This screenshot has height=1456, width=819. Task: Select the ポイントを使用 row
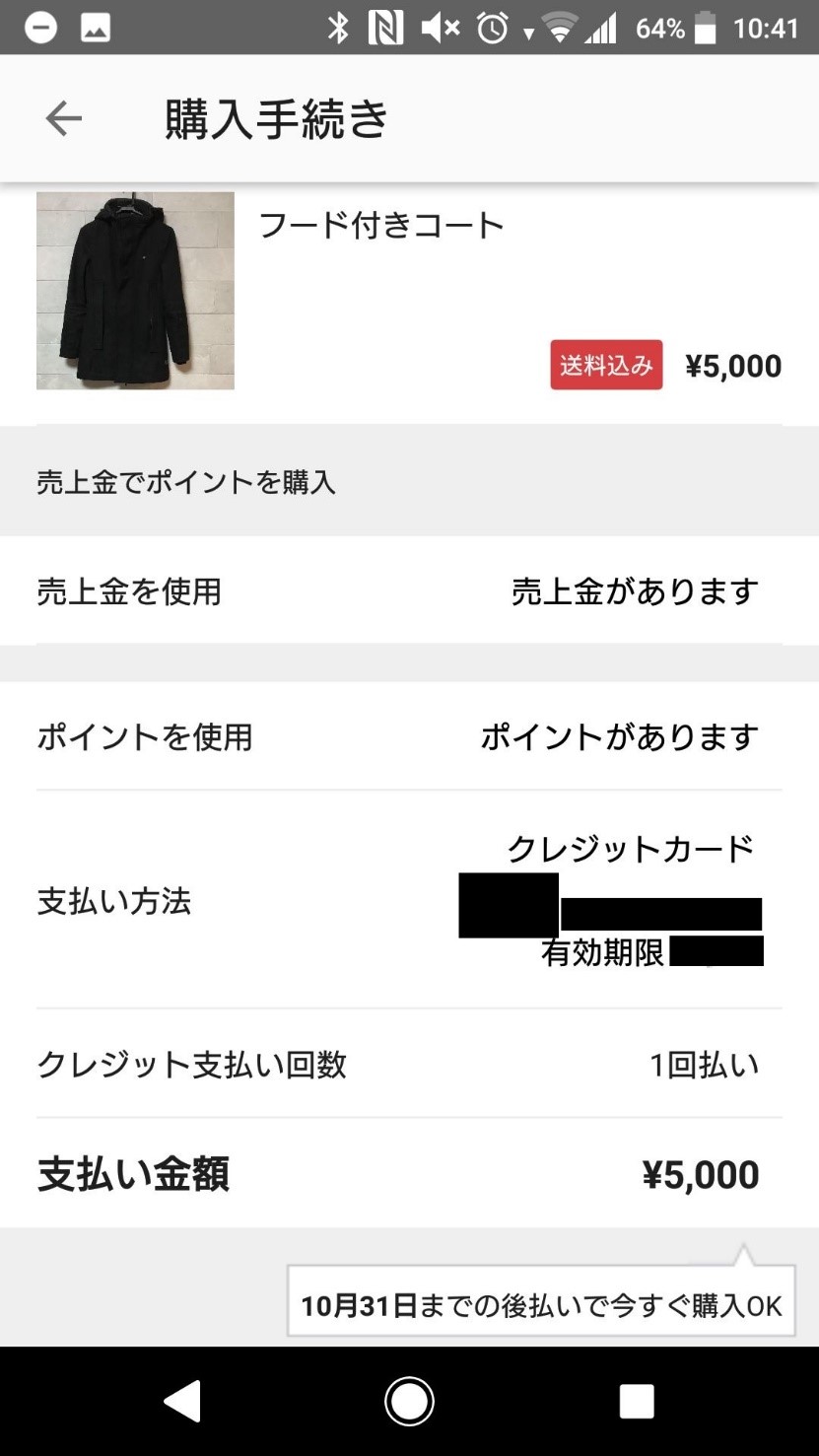[x=409, y=736]
